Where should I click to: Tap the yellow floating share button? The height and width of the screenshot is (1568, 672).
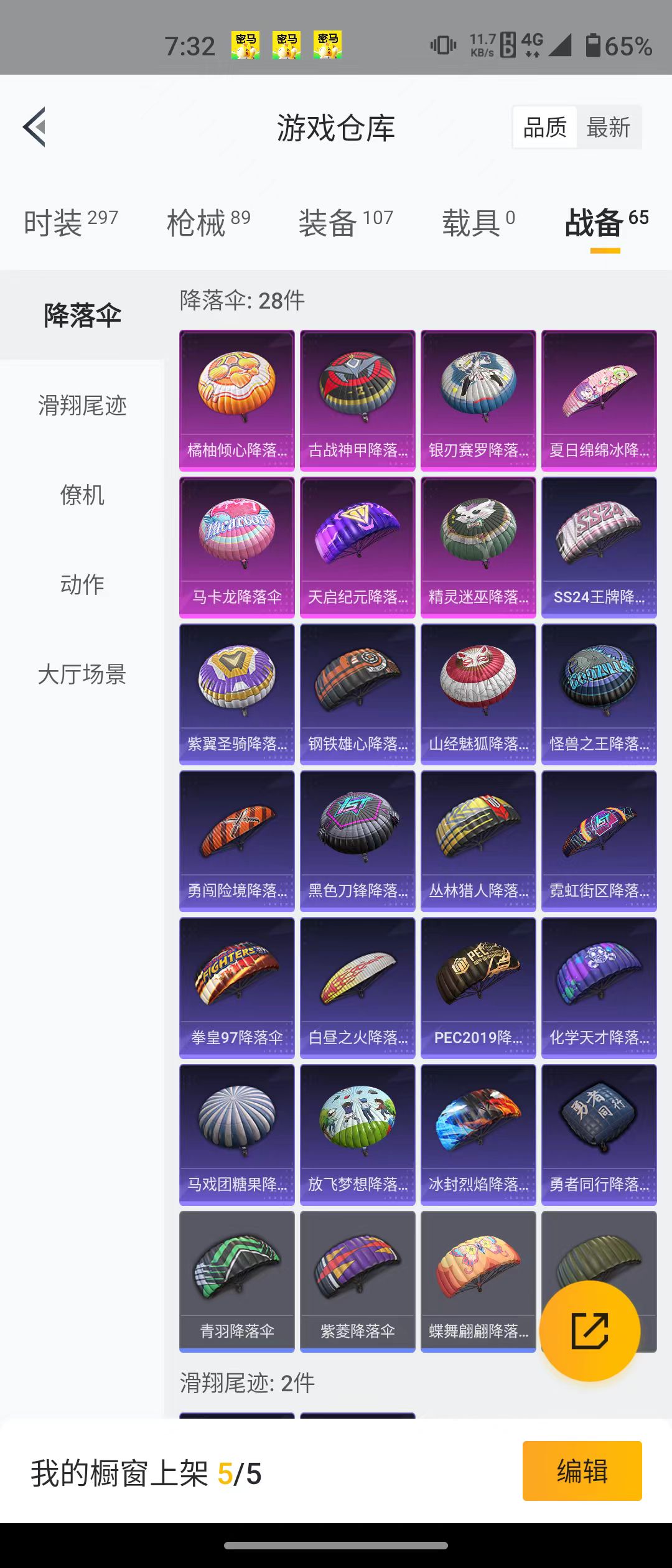click(x=589, y=1331)
